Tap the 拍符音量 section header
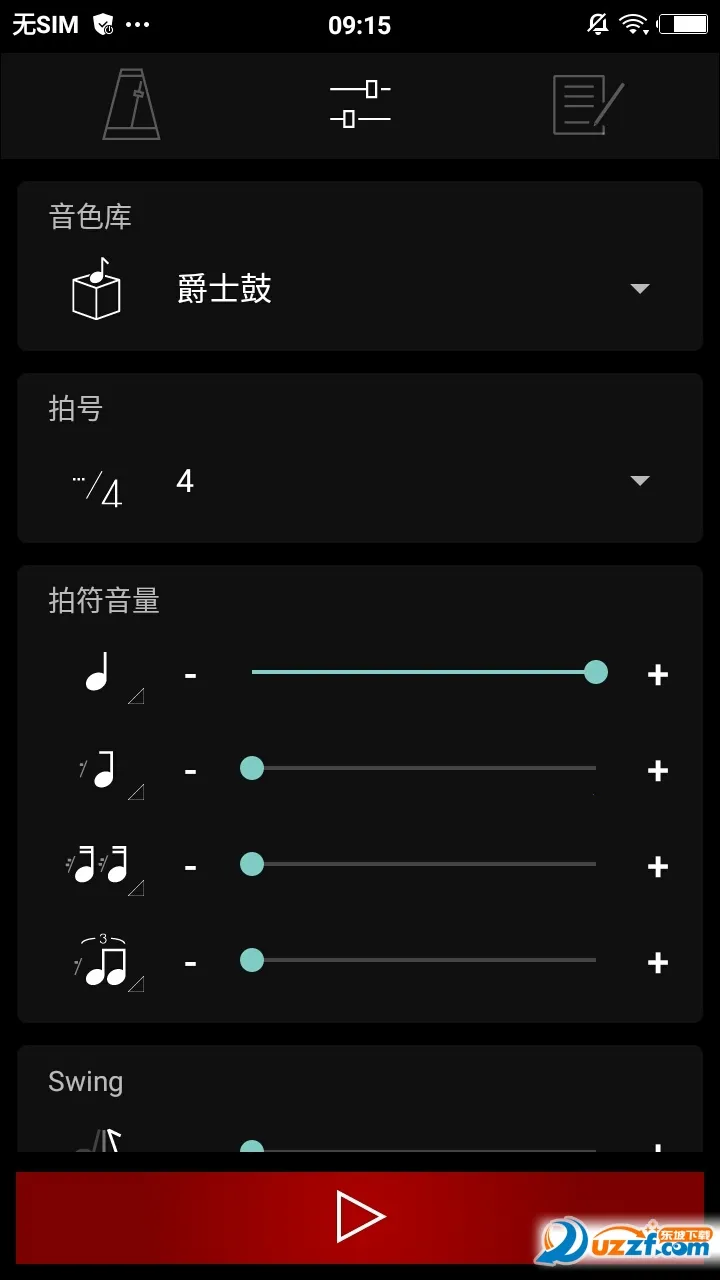Image resolution: width=720 pixels, height=1280 pixels. coord(105,601)
